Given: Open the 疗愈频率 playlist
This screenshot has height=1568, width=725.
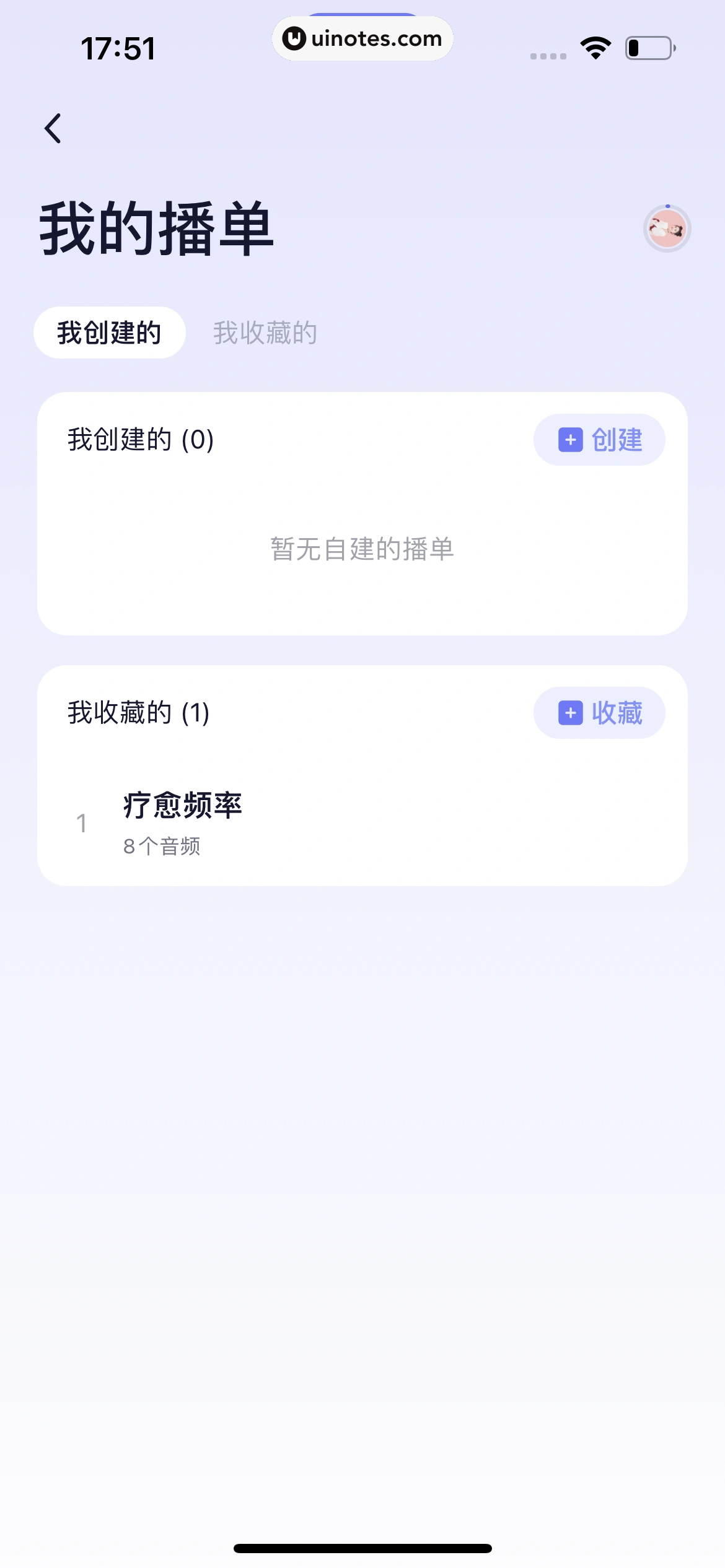Looking at the screenshot, I should (x=182, y=804).
